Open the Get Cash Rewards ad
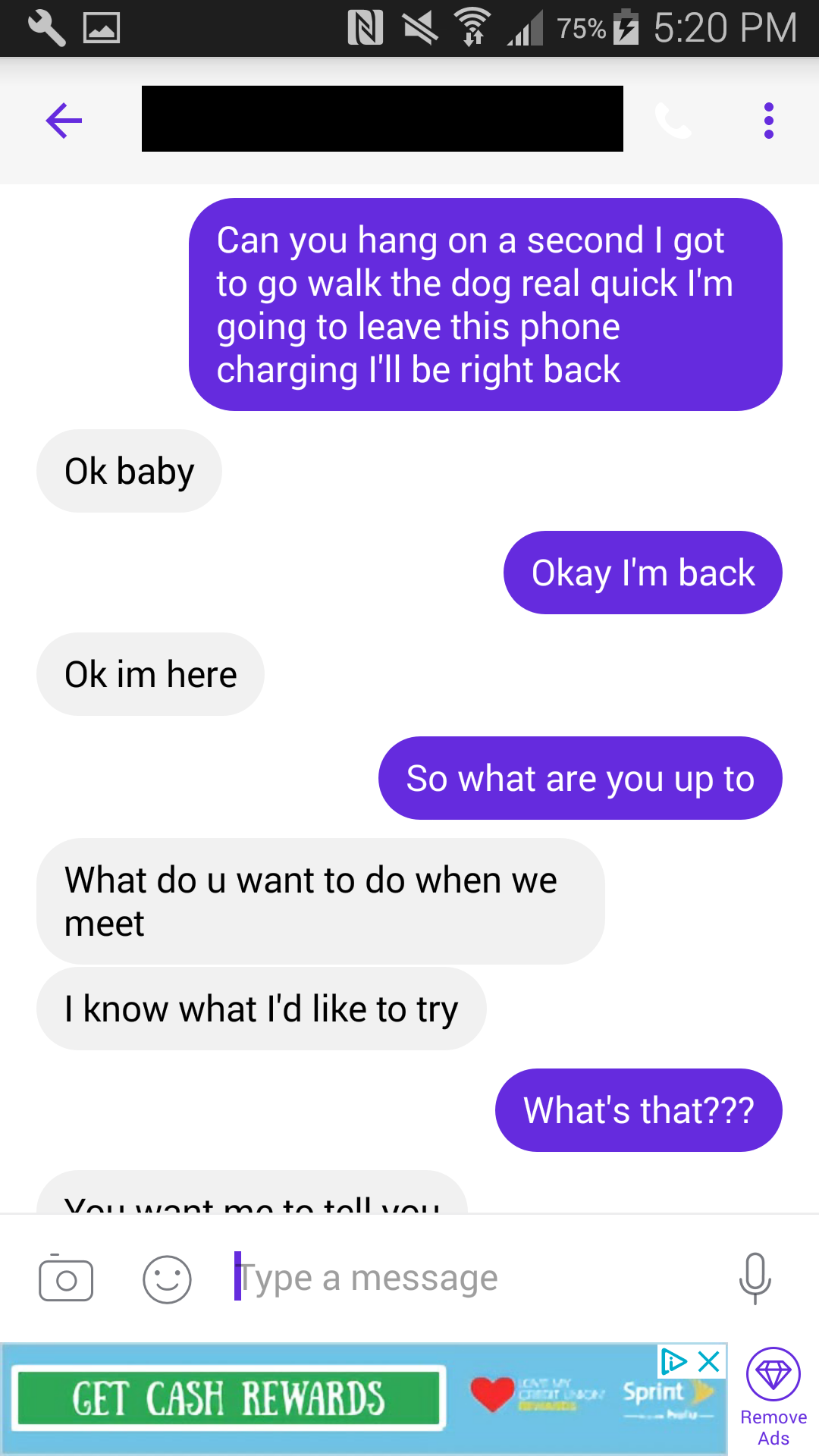 [227, 1398]
